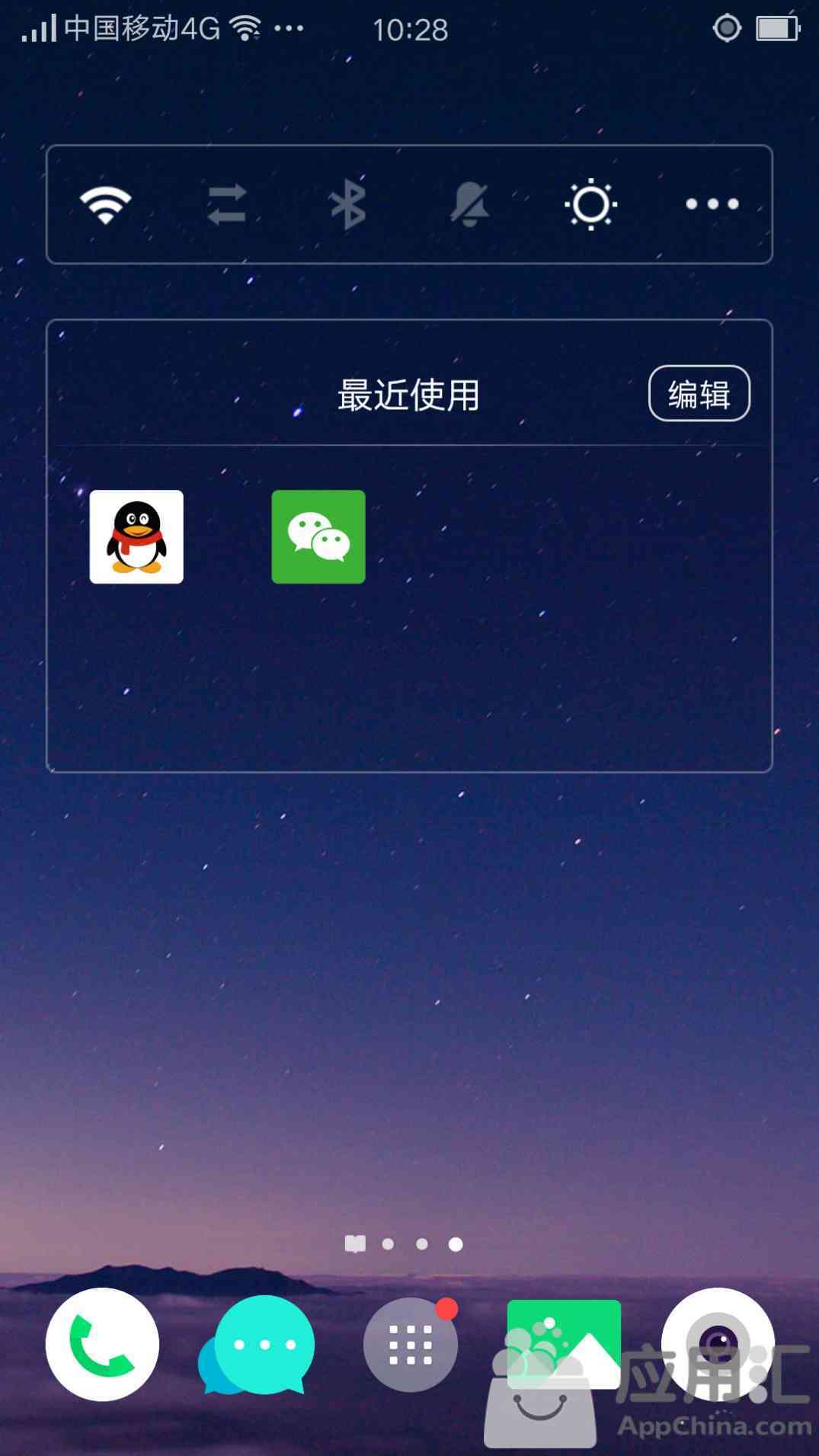Viewport: 819px width, 1456px height.
Task: Open the gallery app
Action: [x=564, y=1343]
